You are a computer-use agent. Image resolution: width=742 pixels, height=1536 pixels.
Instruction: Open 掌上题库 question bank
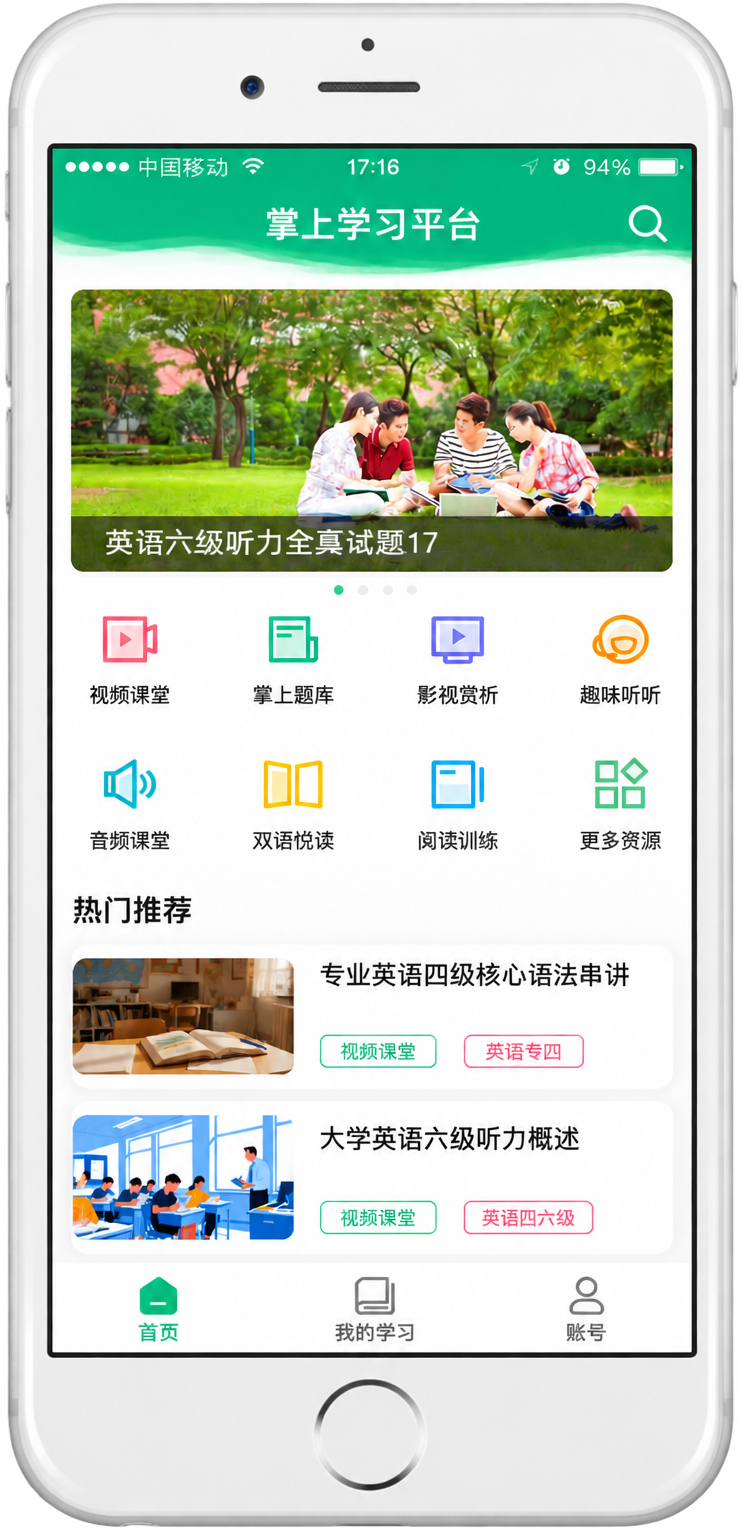(293, 660)
